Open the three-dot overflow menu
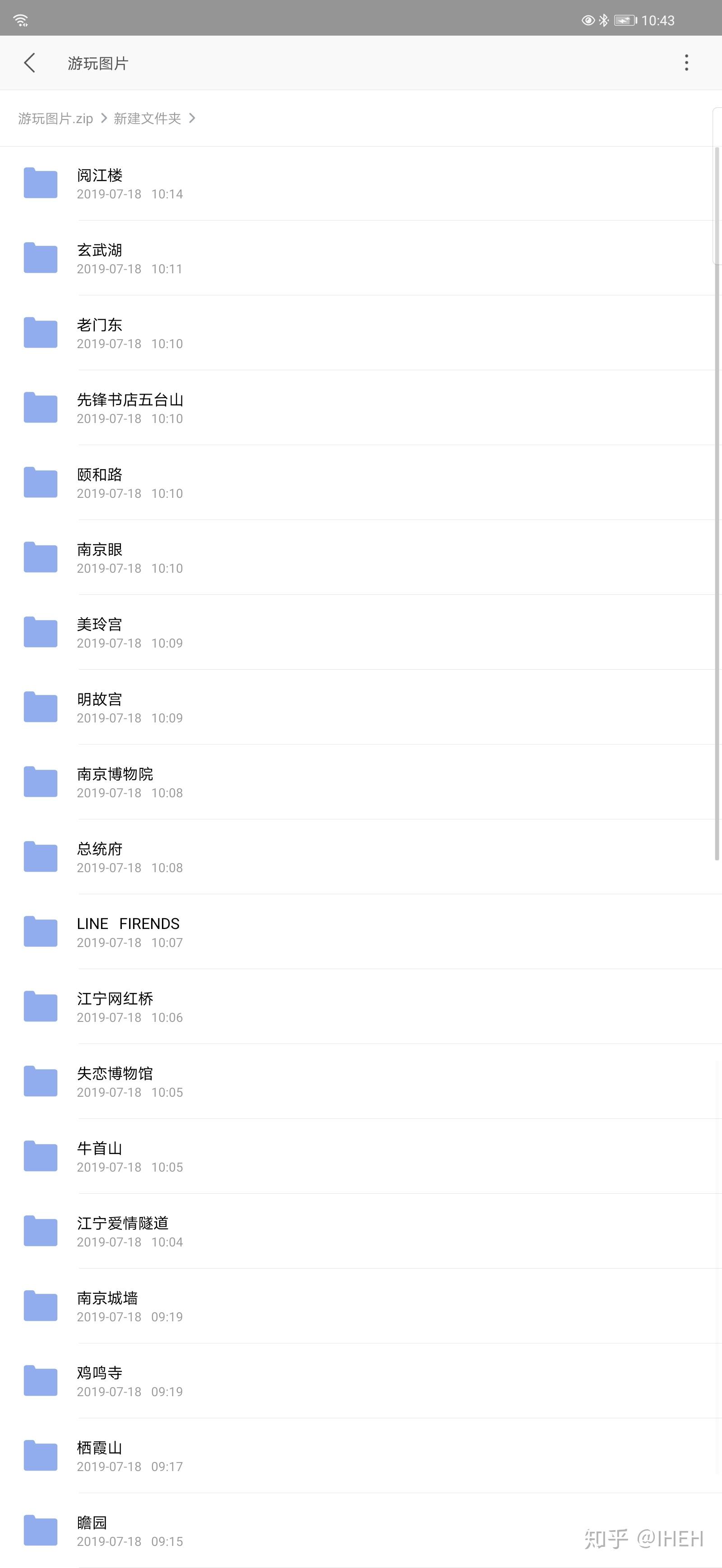722x1568 pixels. (x=686, y=63)
